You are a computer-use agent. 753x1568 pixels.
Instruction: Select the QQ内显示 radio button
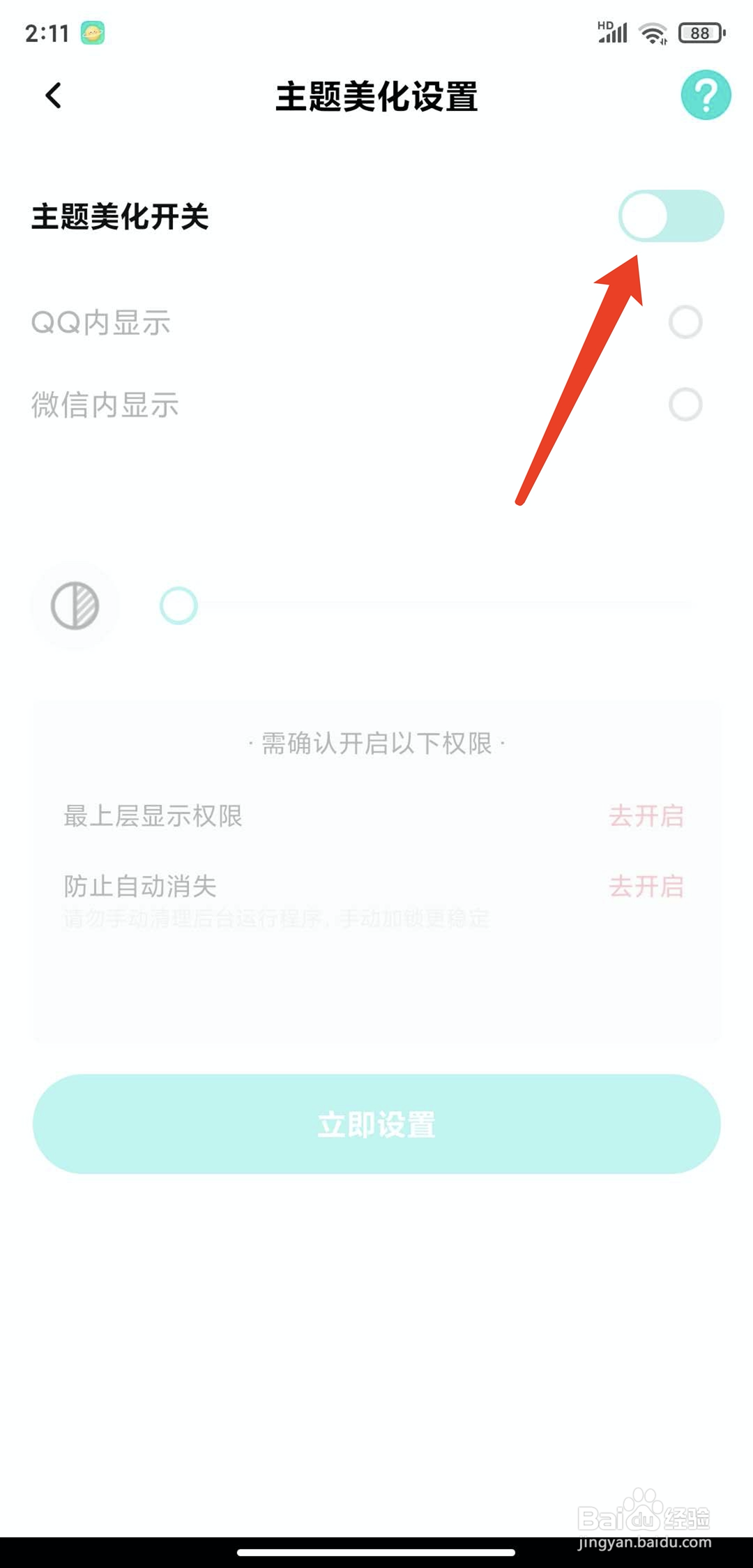[684, 322]
